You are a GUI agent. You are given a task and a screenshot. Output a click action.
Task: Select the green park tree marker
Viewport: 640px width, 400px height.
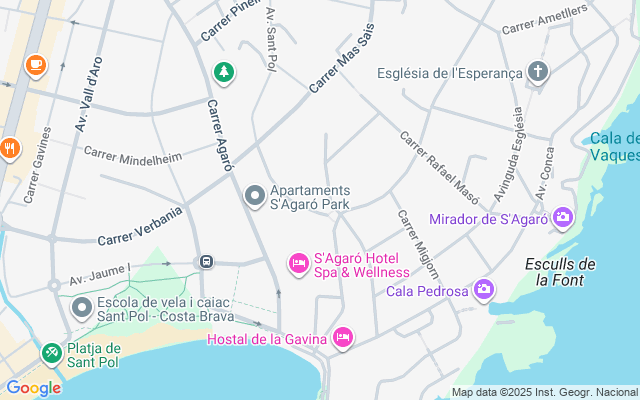pyautogui.click(x=224, y=72)
